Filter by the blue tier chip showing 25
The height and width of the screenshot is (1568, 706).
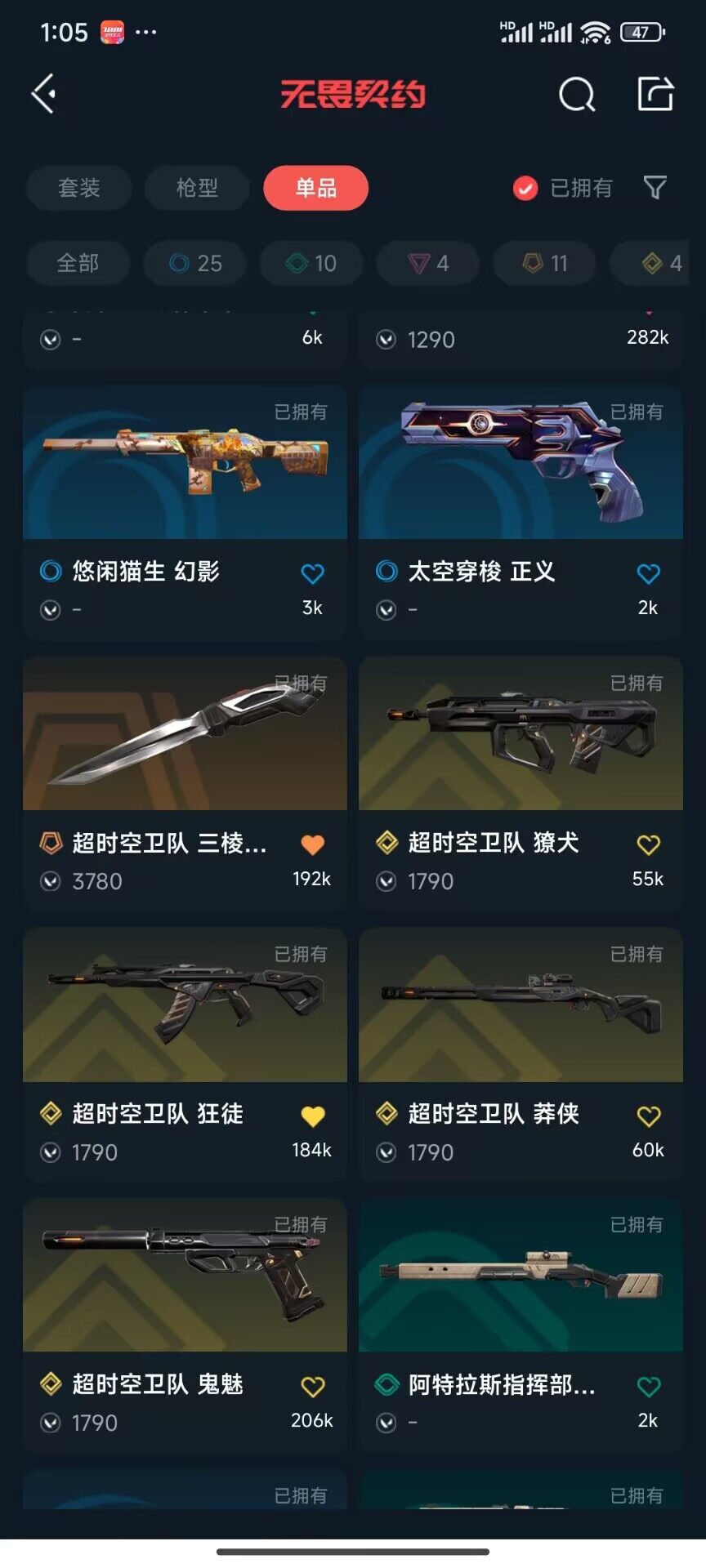tap(194, 263)
